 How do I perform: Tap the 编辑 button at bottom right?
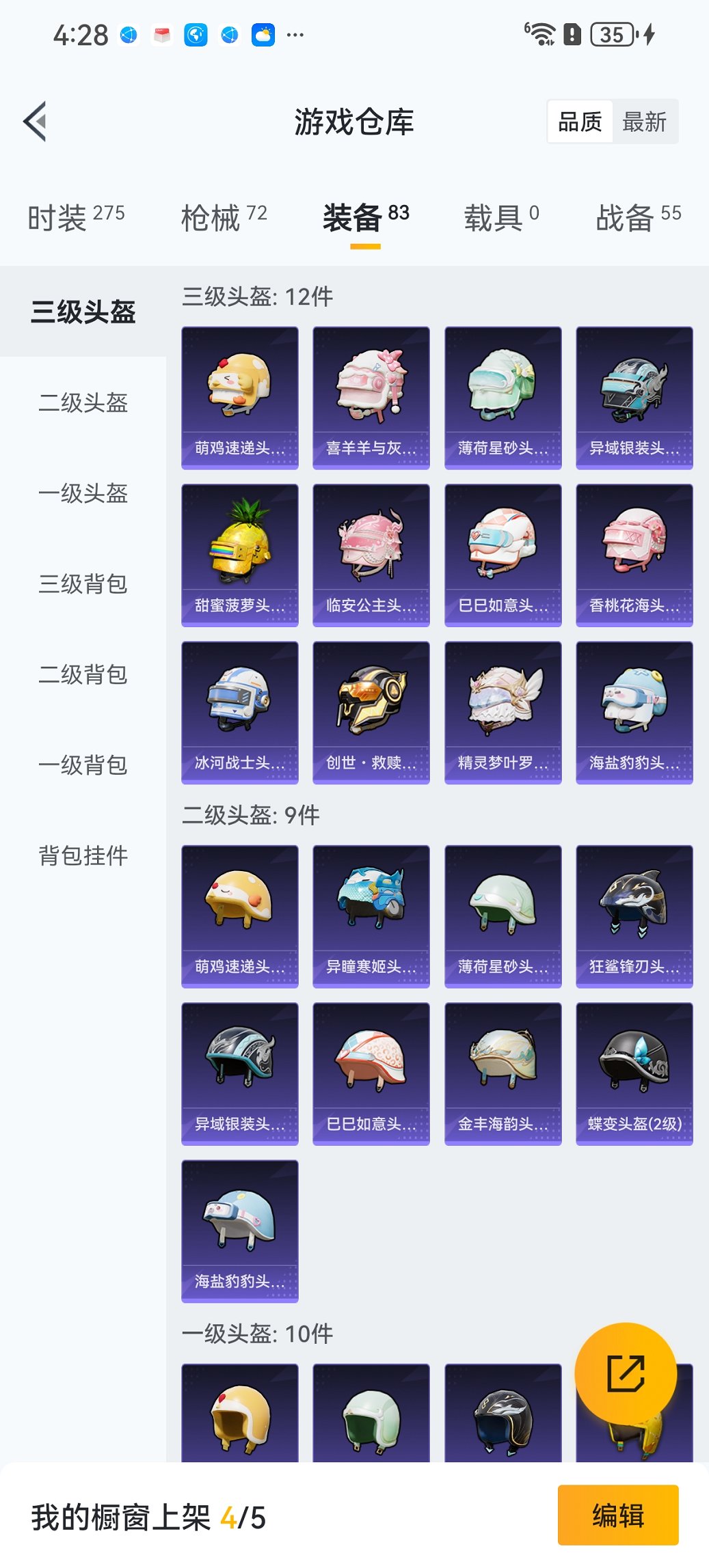617,1515
